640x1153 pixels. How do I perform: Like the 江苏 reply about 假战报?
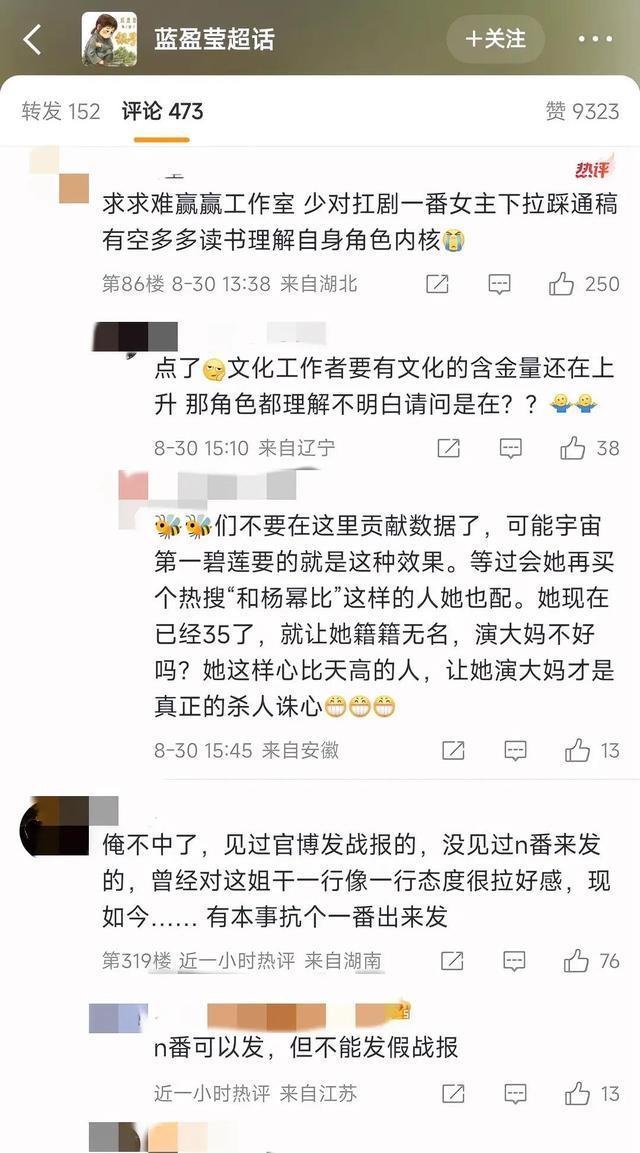click(x=577, y=1093)
